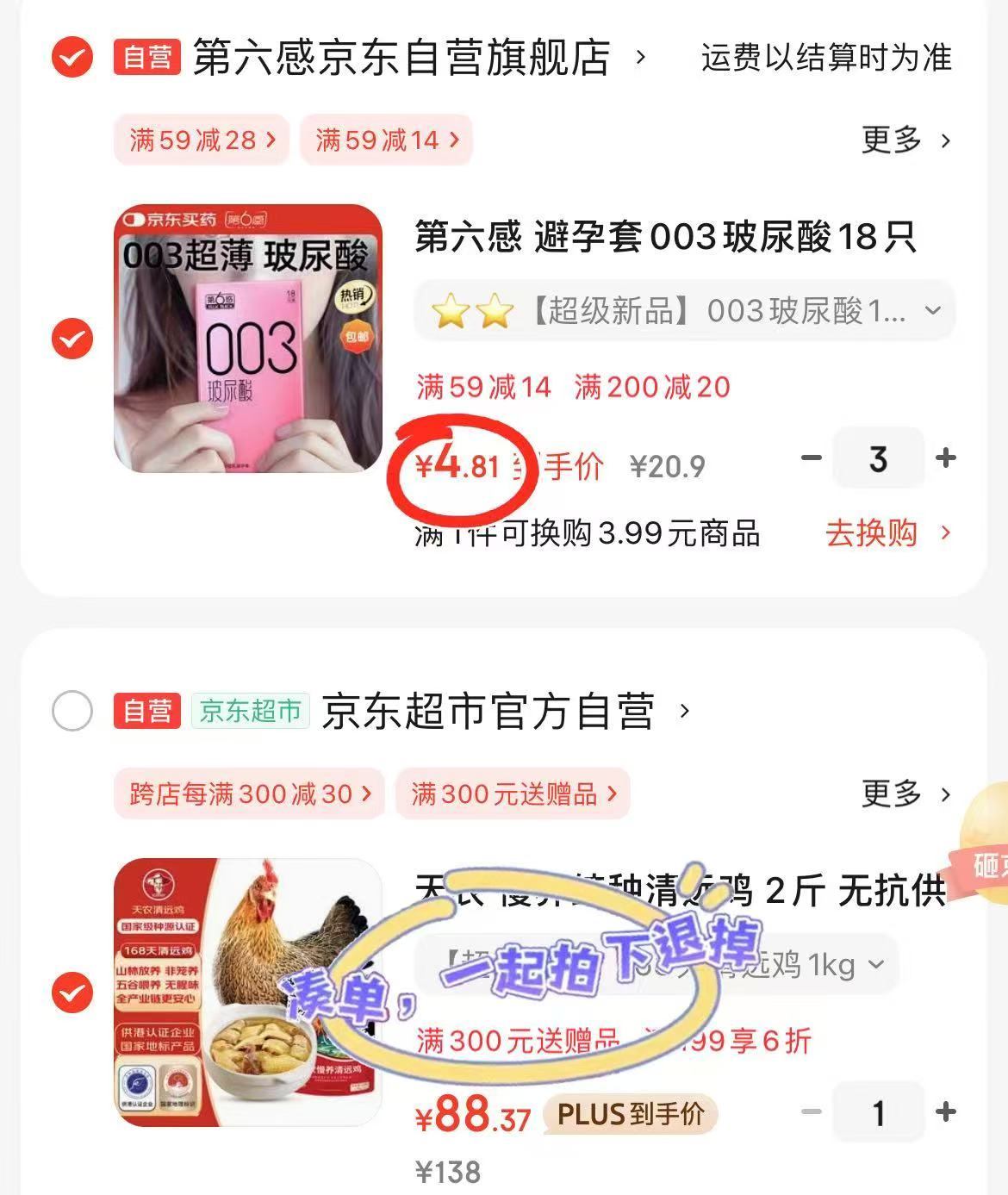Viewport: 1008px width, 1195px height.
Task: Tap the star rating icons on 003 product
Action: (465, 310)
